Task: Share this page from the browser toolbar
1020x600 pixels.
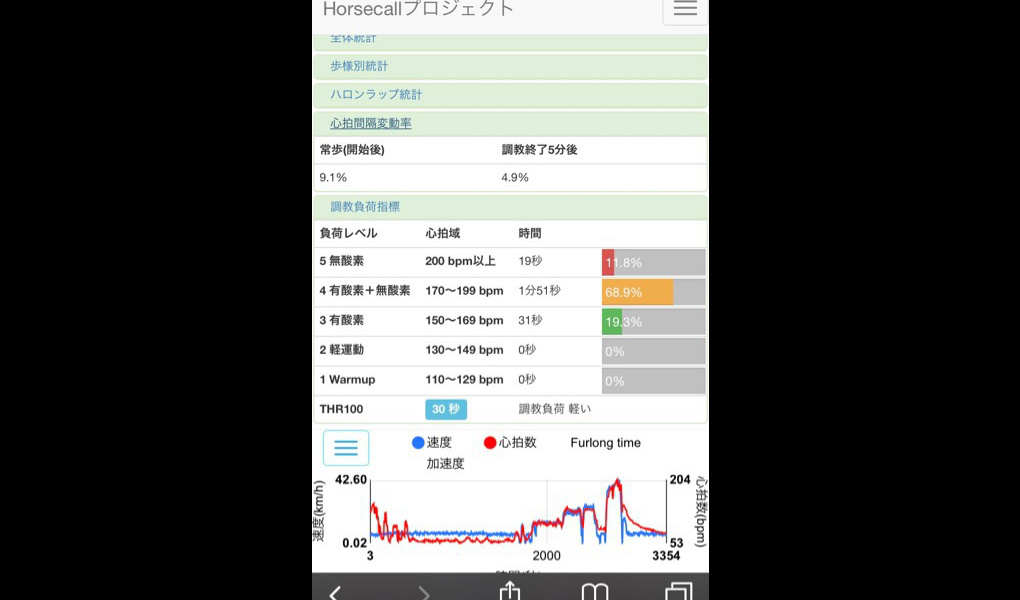Action: tap(510, 591)
